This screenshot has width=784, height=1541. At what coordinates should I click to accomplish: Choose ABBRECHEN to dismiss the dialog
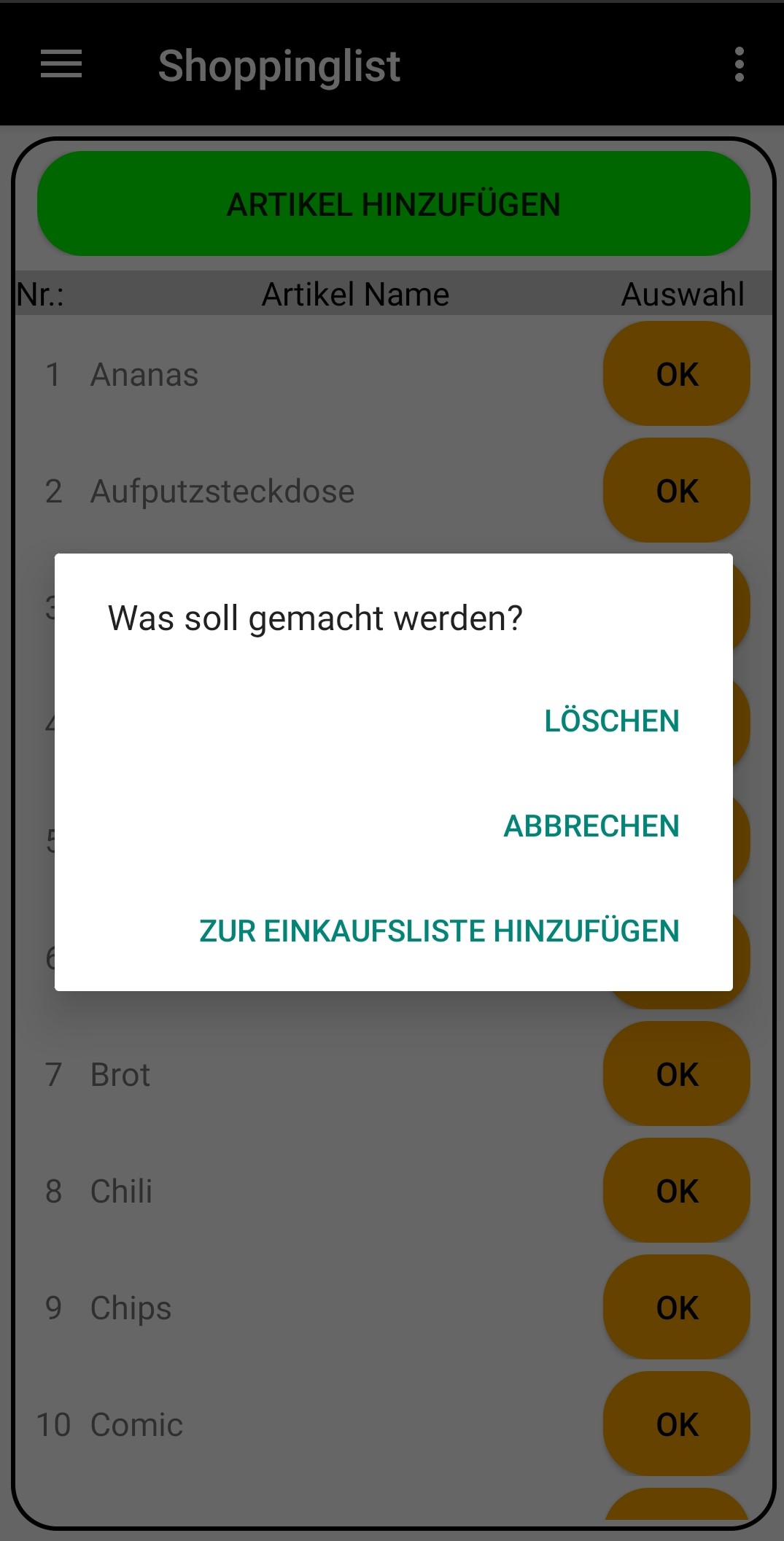point(592,828)
